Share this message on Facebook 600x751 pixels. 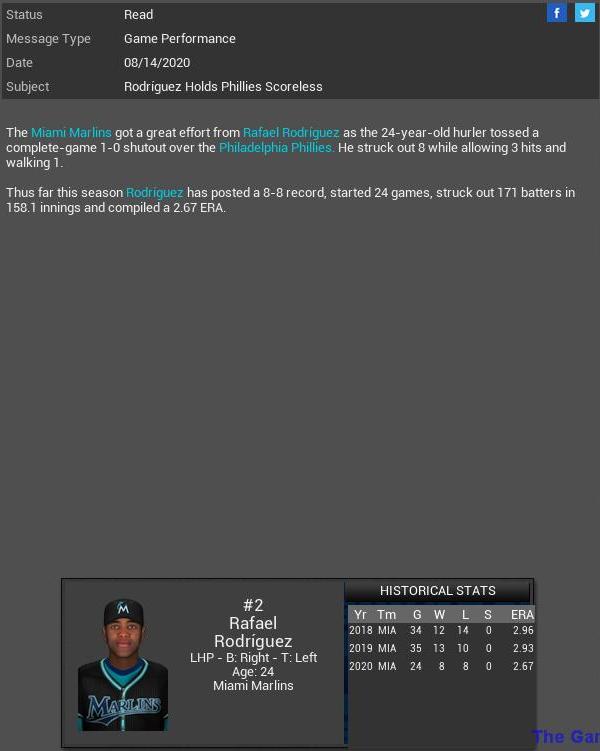tap(557, 13)
